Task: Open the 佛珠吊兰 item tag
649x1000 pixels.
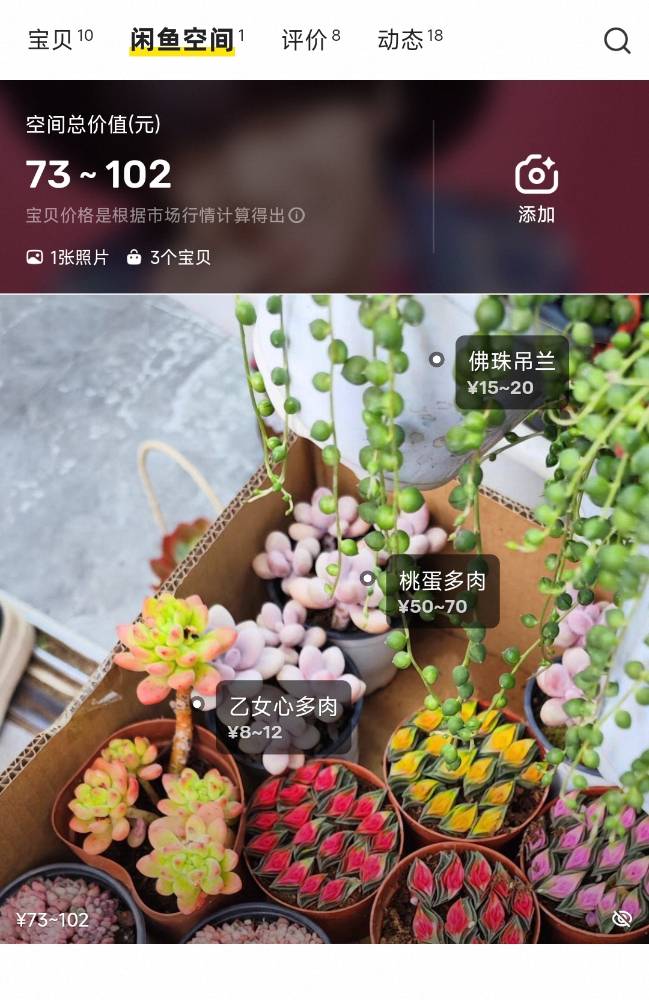Action: coord(511,372)
